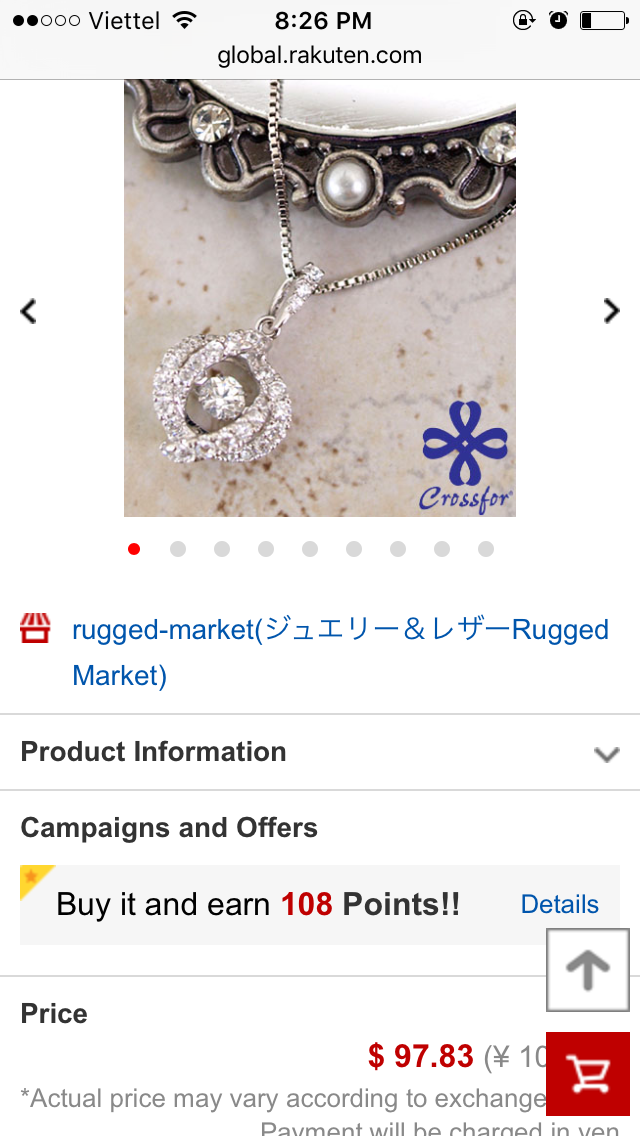The height and width of the screenshot is (1136, 640).
Task: Open Details for the 108 Points offer
Action: pos(560,904)
